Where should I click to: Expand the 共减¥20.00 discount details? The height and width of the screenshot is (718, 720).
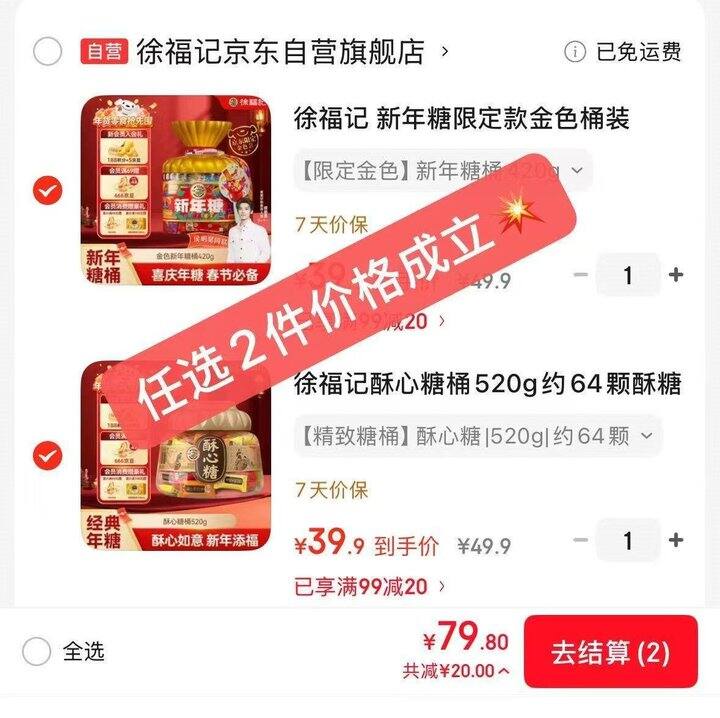pyautogui.click(x=456, y=671)
